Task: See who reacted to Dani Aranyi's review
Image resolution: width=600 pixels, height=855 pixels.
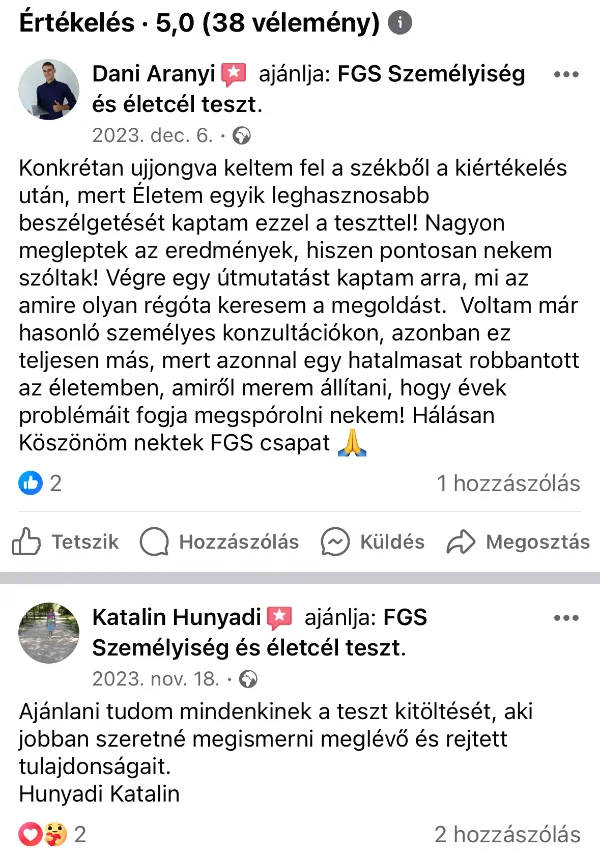Action: 40,484
